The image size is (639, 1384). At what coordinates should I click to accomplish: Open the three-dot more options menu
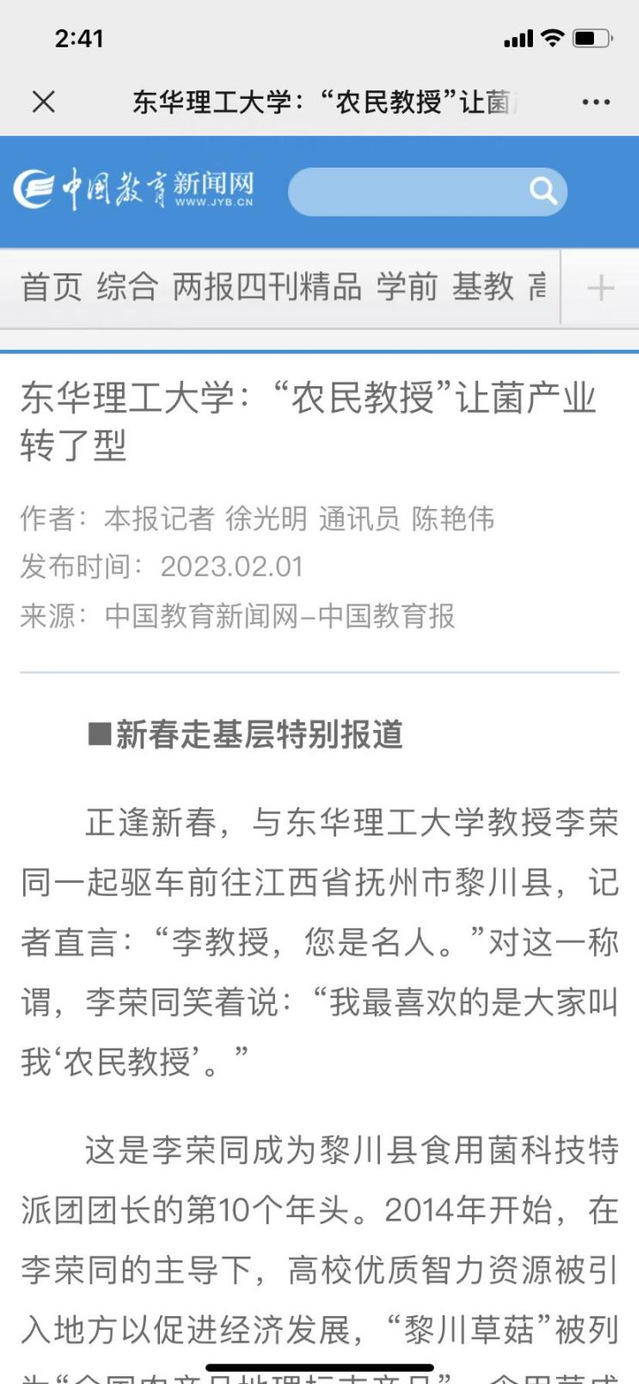[x=596, y=102]
